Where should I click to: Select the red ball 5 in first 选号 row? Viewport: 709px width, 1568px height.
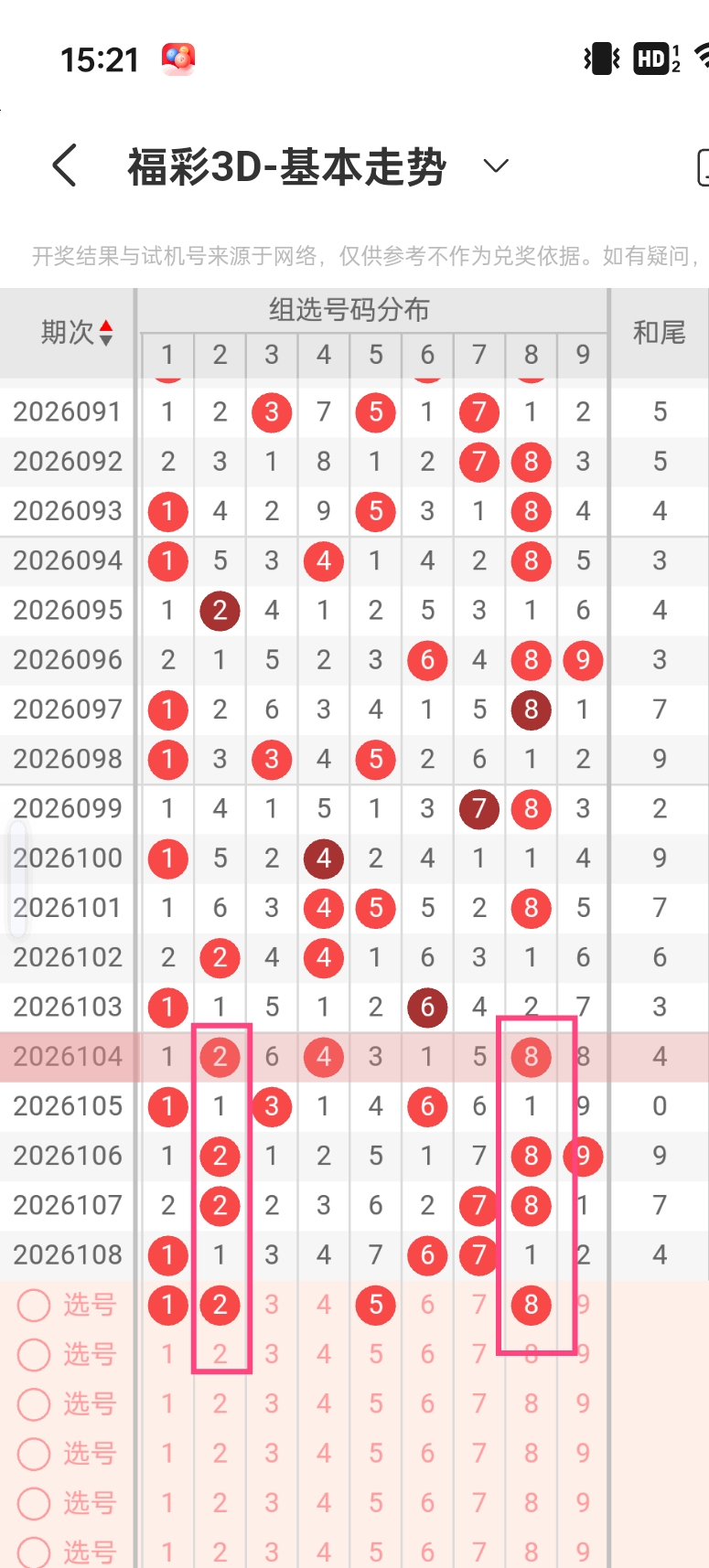[x=375, y=1305]
